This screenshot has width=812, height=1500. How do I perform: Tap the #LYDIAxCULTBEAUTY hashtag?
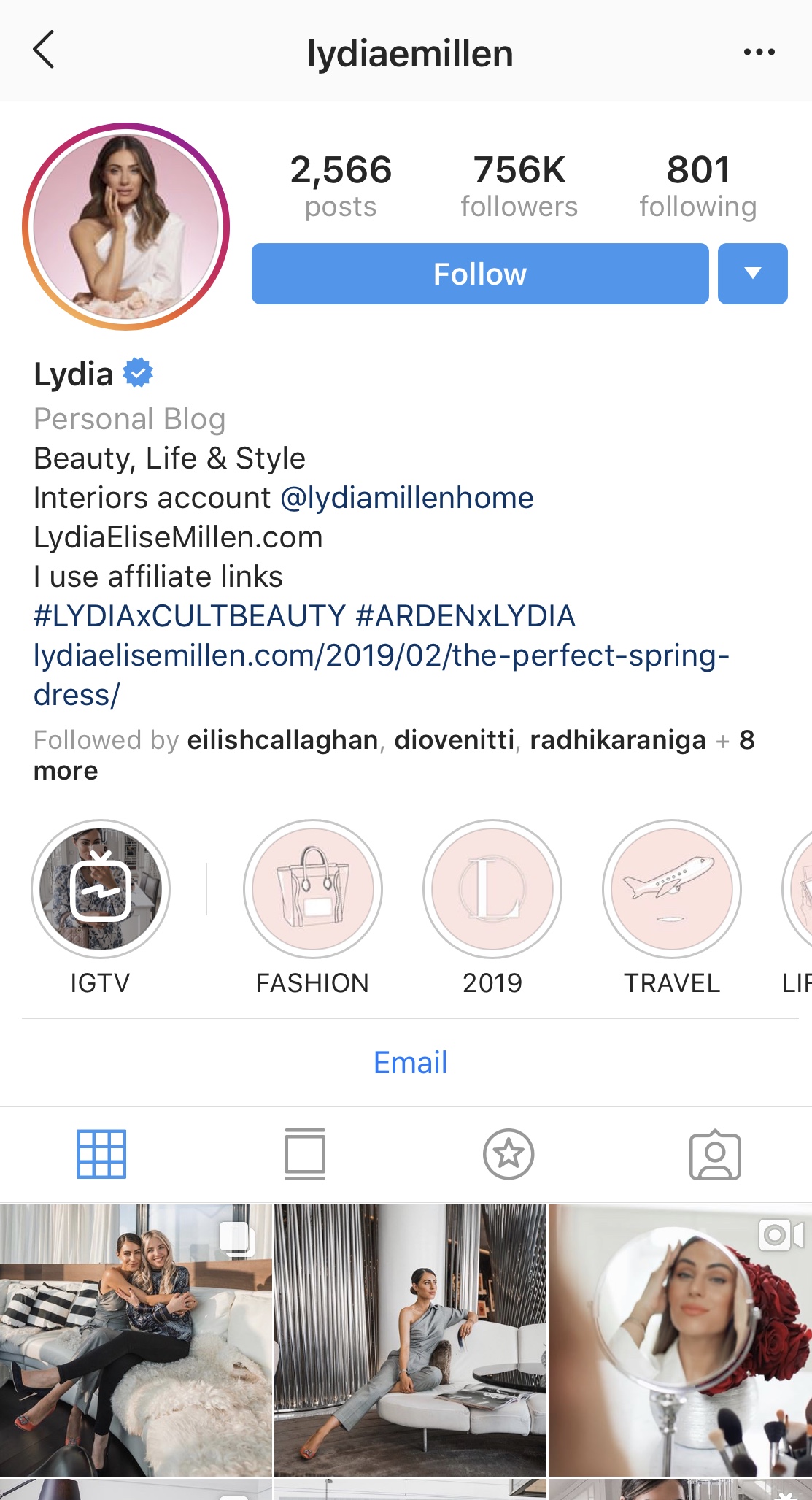pos(190,616)
